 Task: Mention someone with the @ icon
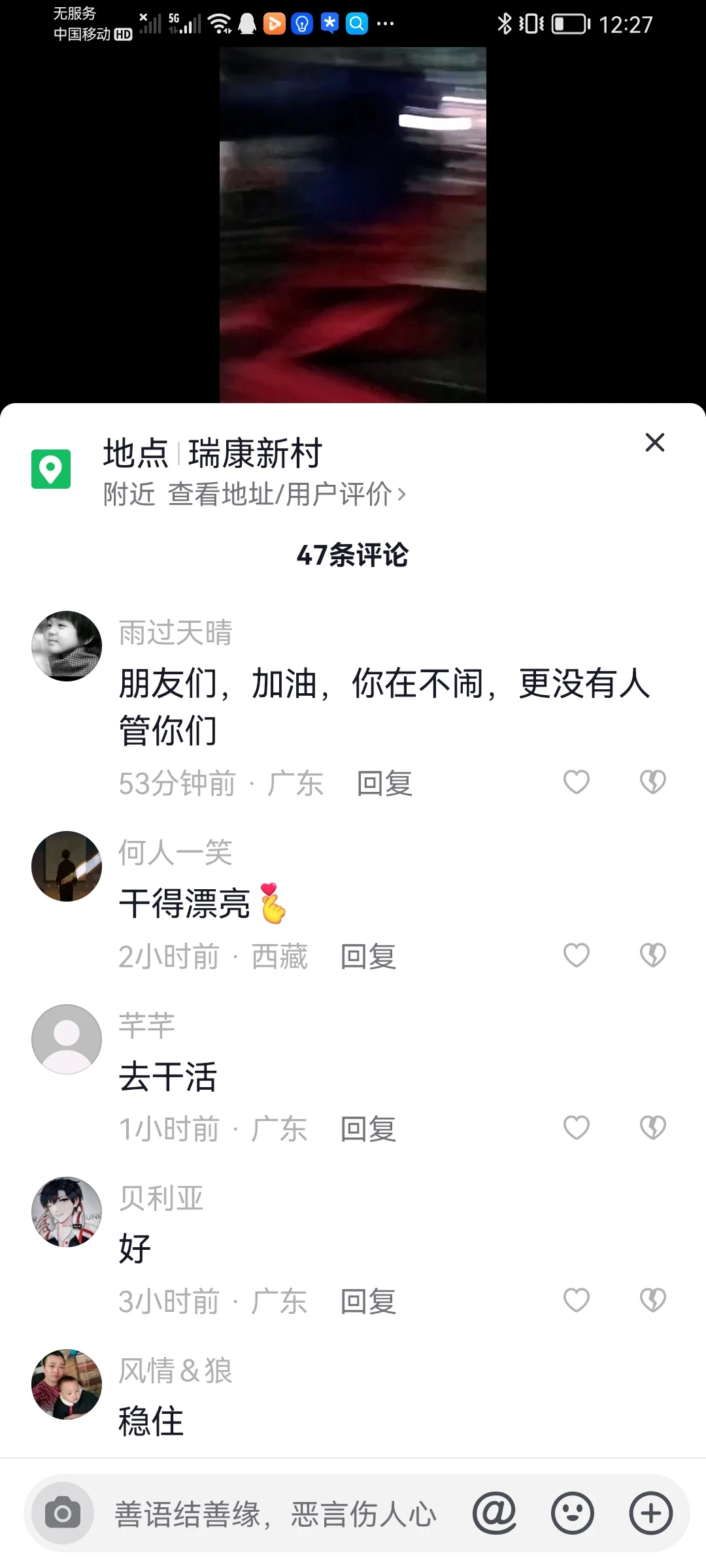pyautogui.click(x=495, y=1513)
